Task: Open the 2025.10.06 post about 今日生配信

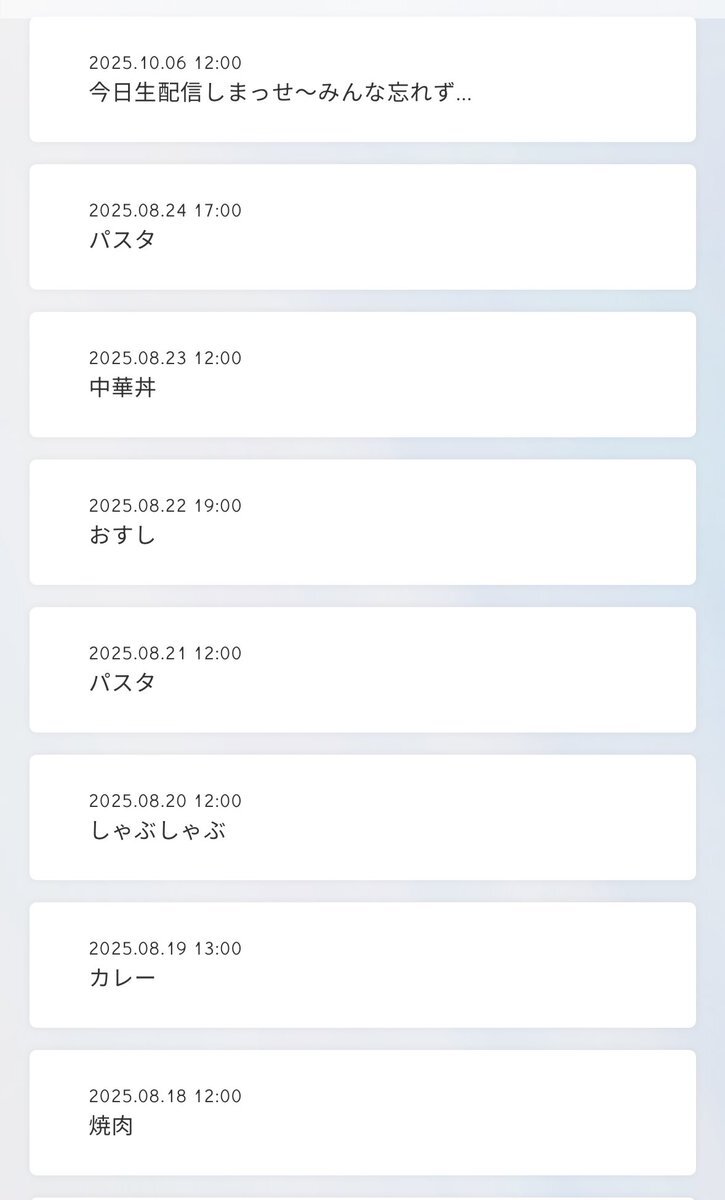Action: 362,80
